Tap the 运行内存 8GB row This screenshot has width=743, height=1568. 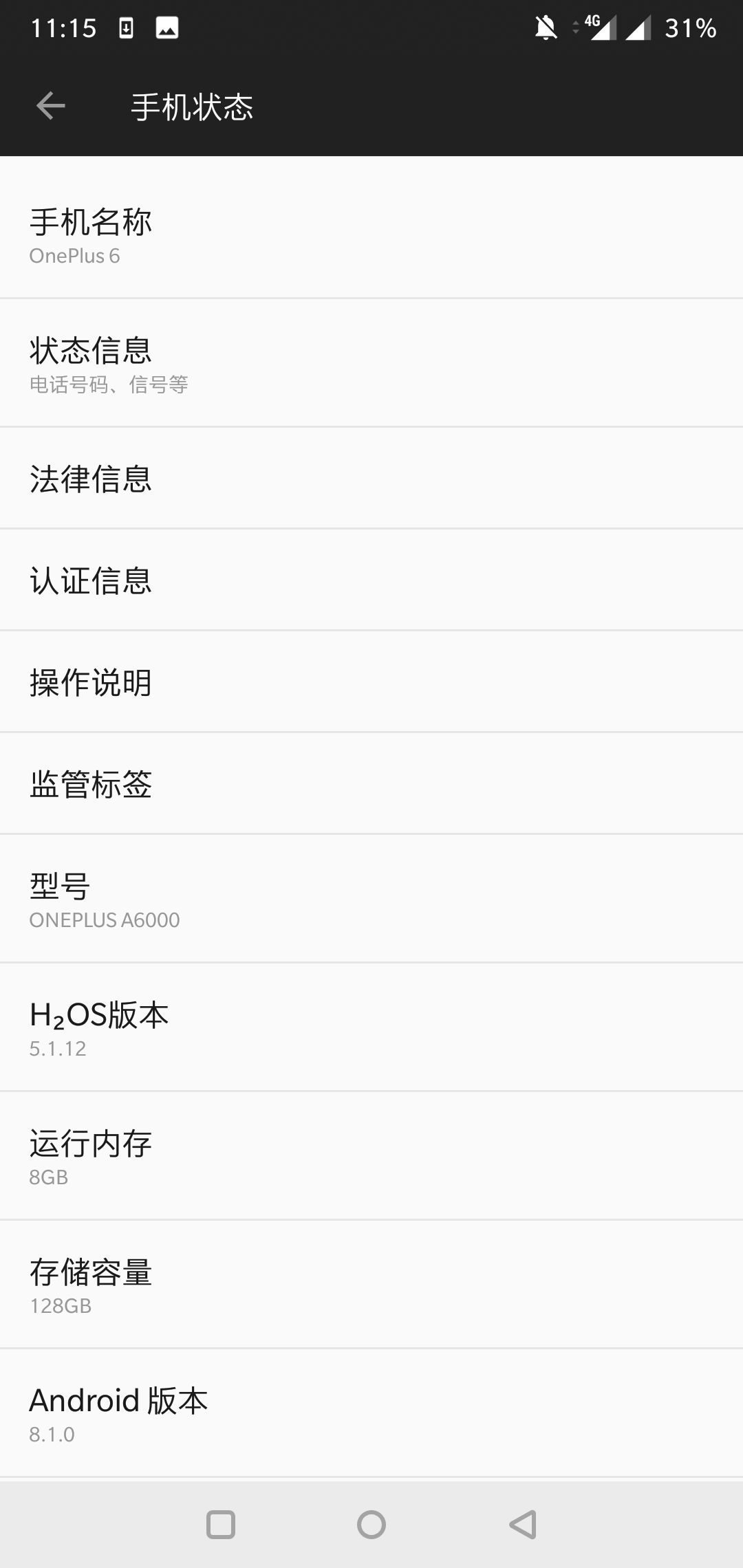point(371,1156)
